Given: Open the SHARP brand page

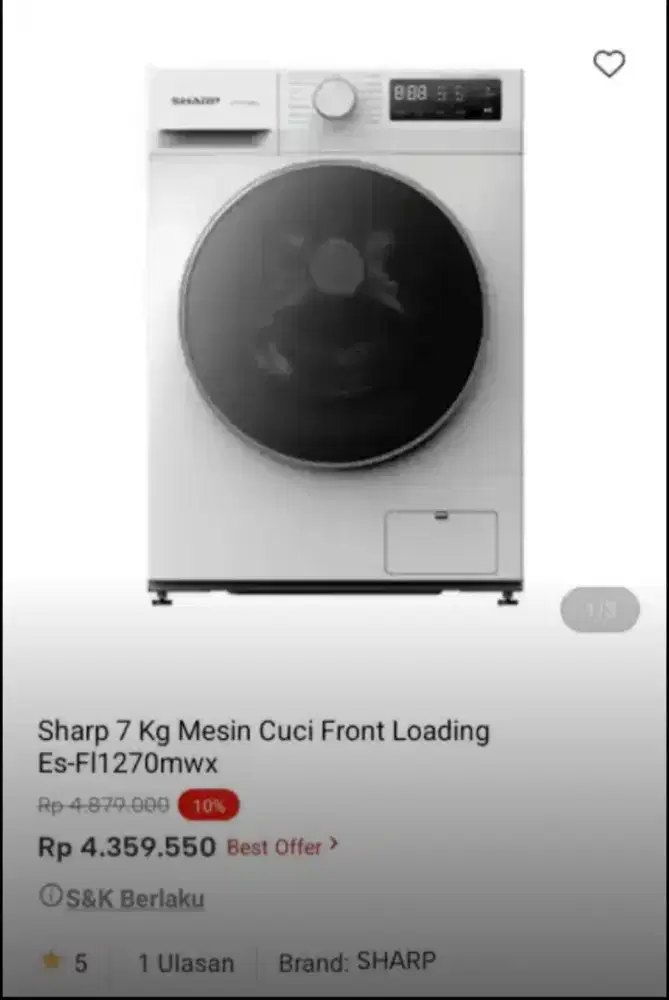Looking at the screenshot, I should tap(396, 962).
